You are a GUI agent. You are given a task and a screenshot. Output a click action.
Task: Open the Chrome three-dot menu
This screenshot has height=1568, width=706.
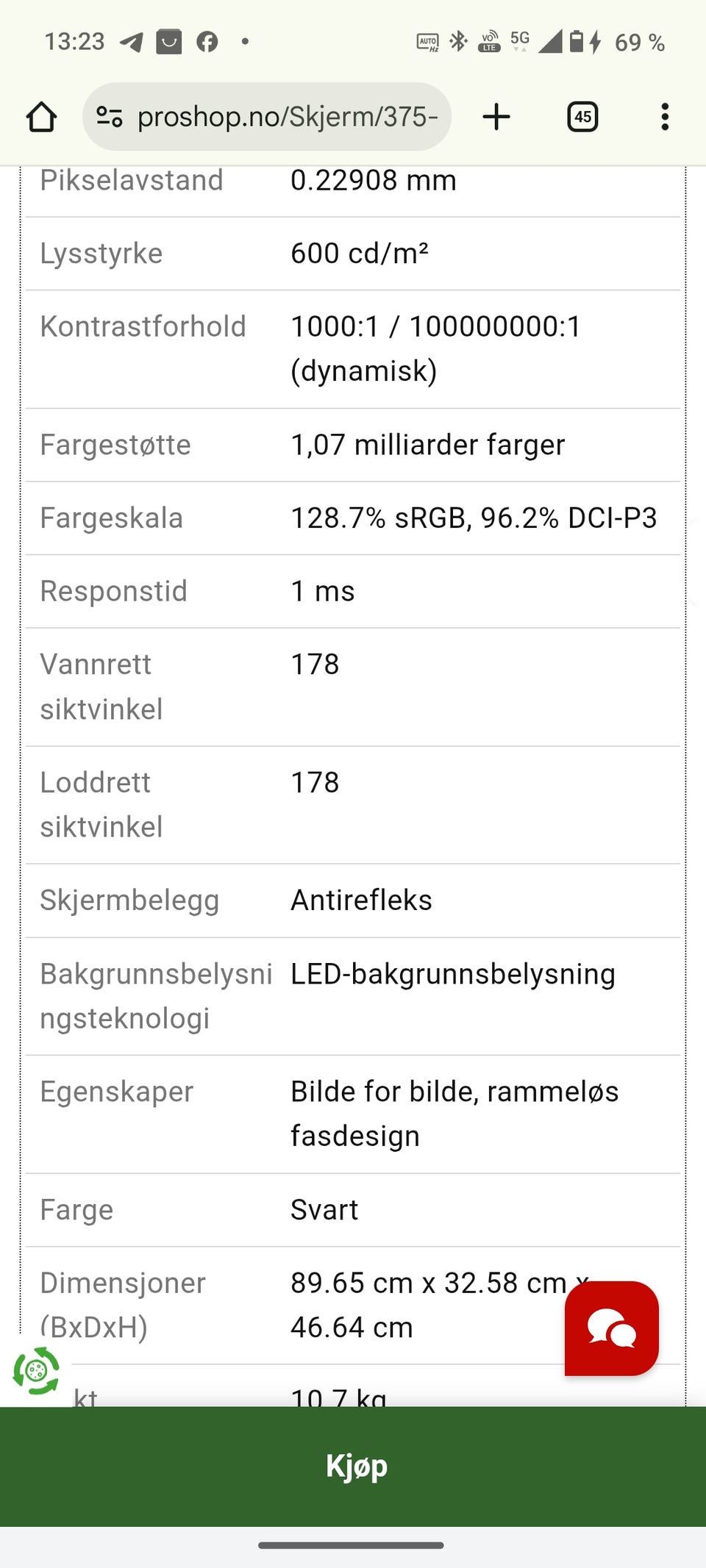pos(664,116)
